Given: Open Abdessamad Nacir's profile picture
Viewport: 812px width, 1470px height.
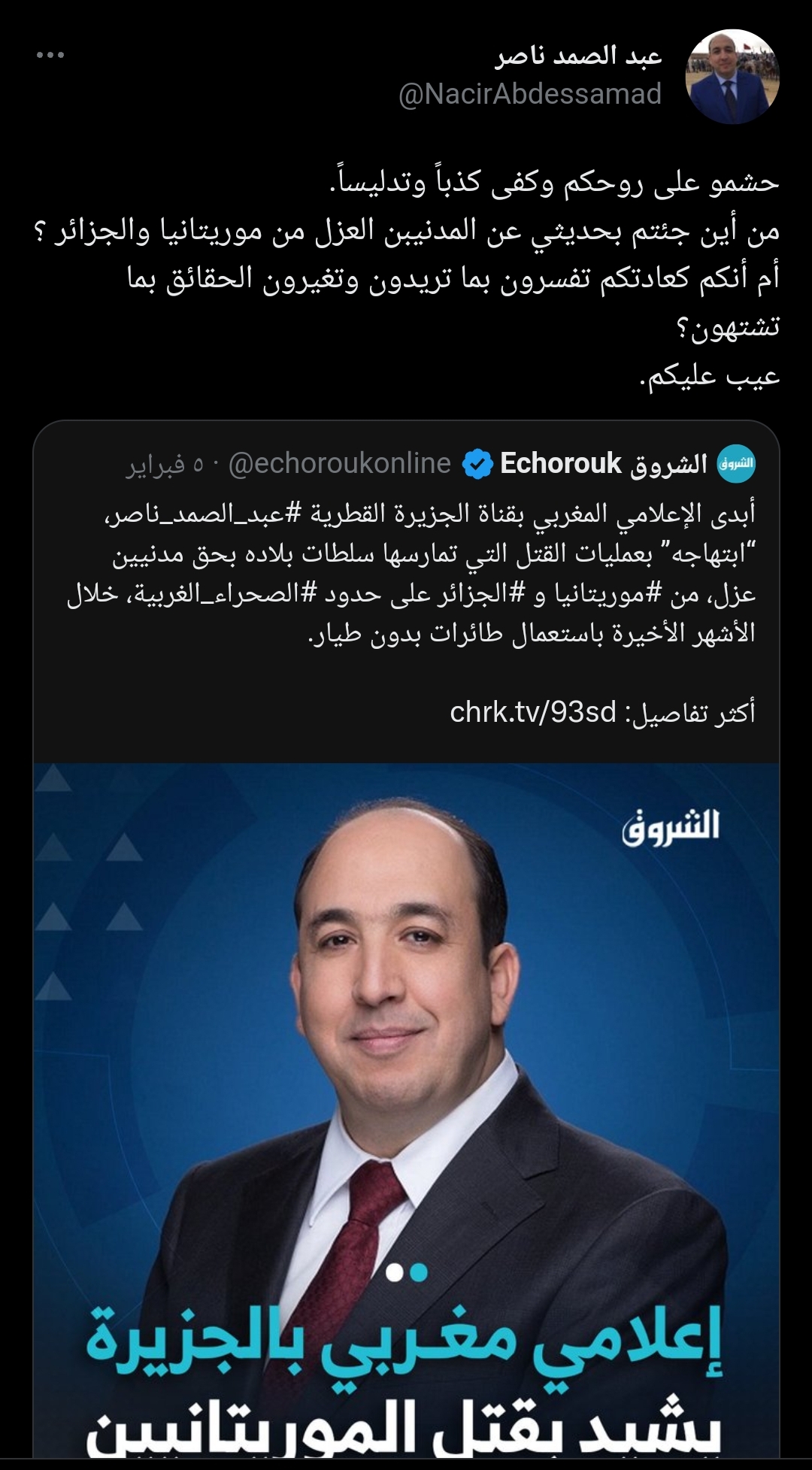Looking at the screenshot, I should coord(732,77).
